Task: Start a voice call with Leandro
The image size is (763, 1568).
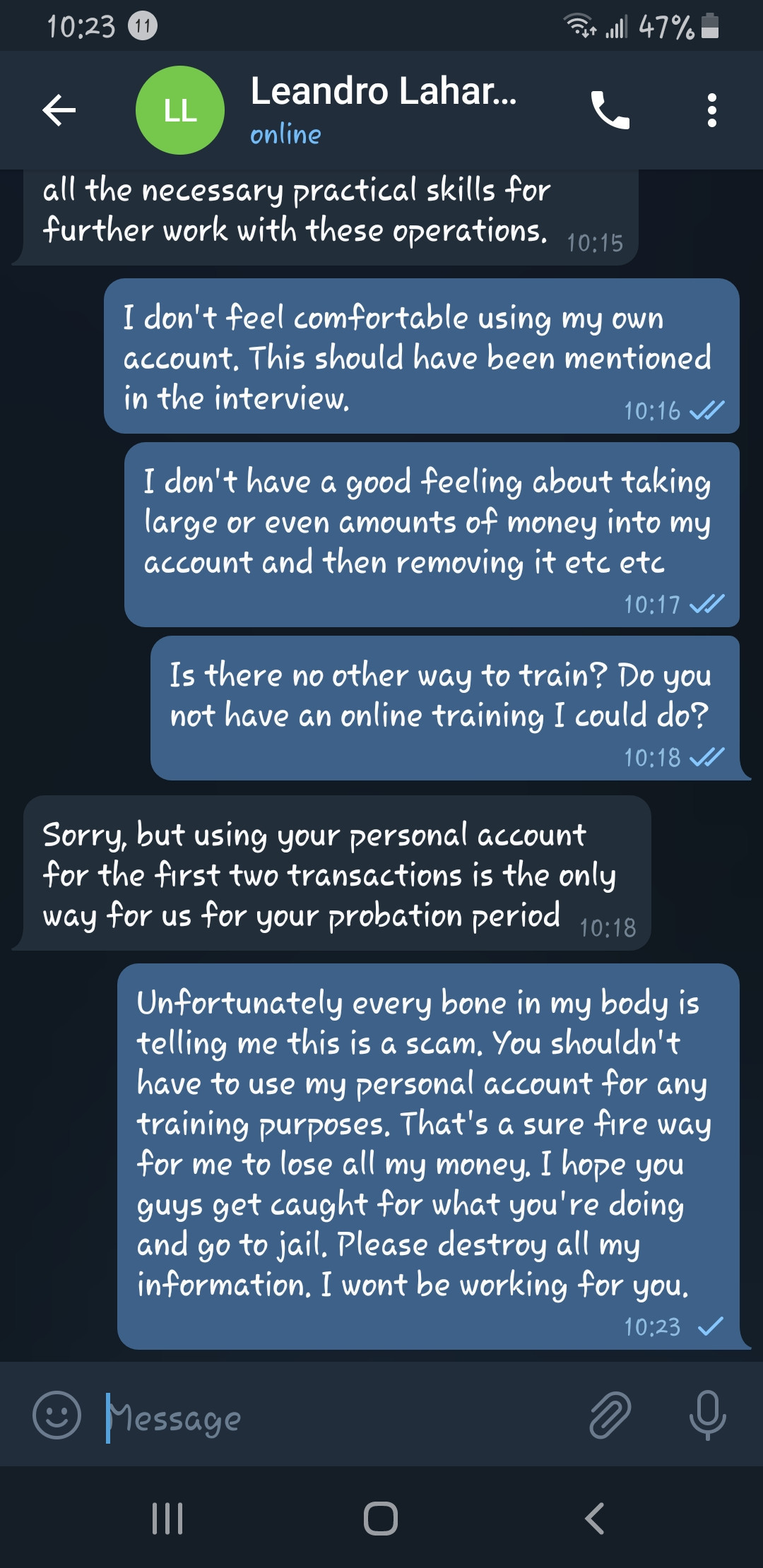Action: coord(610,110)
